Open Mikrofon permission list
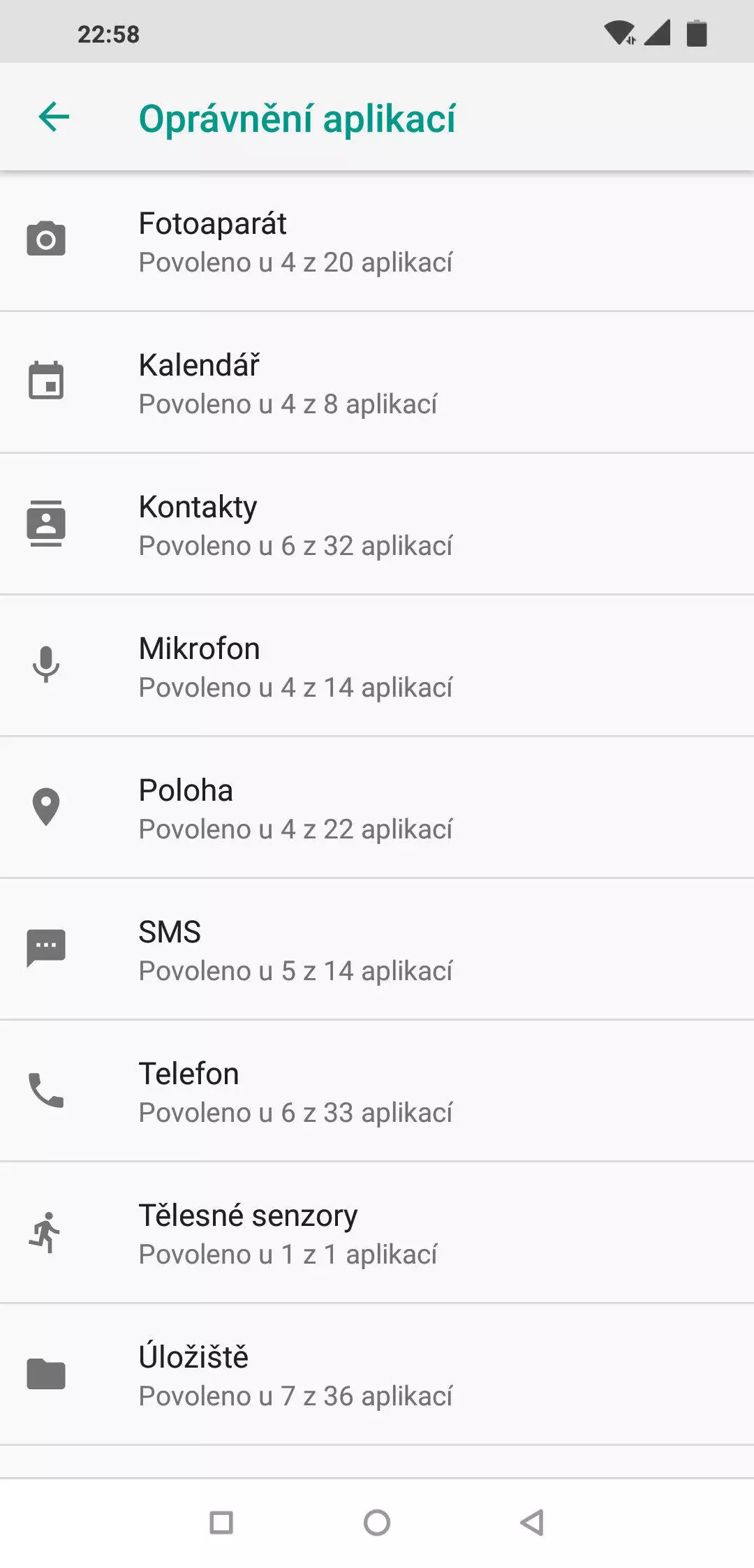 (x=377, y=666)
